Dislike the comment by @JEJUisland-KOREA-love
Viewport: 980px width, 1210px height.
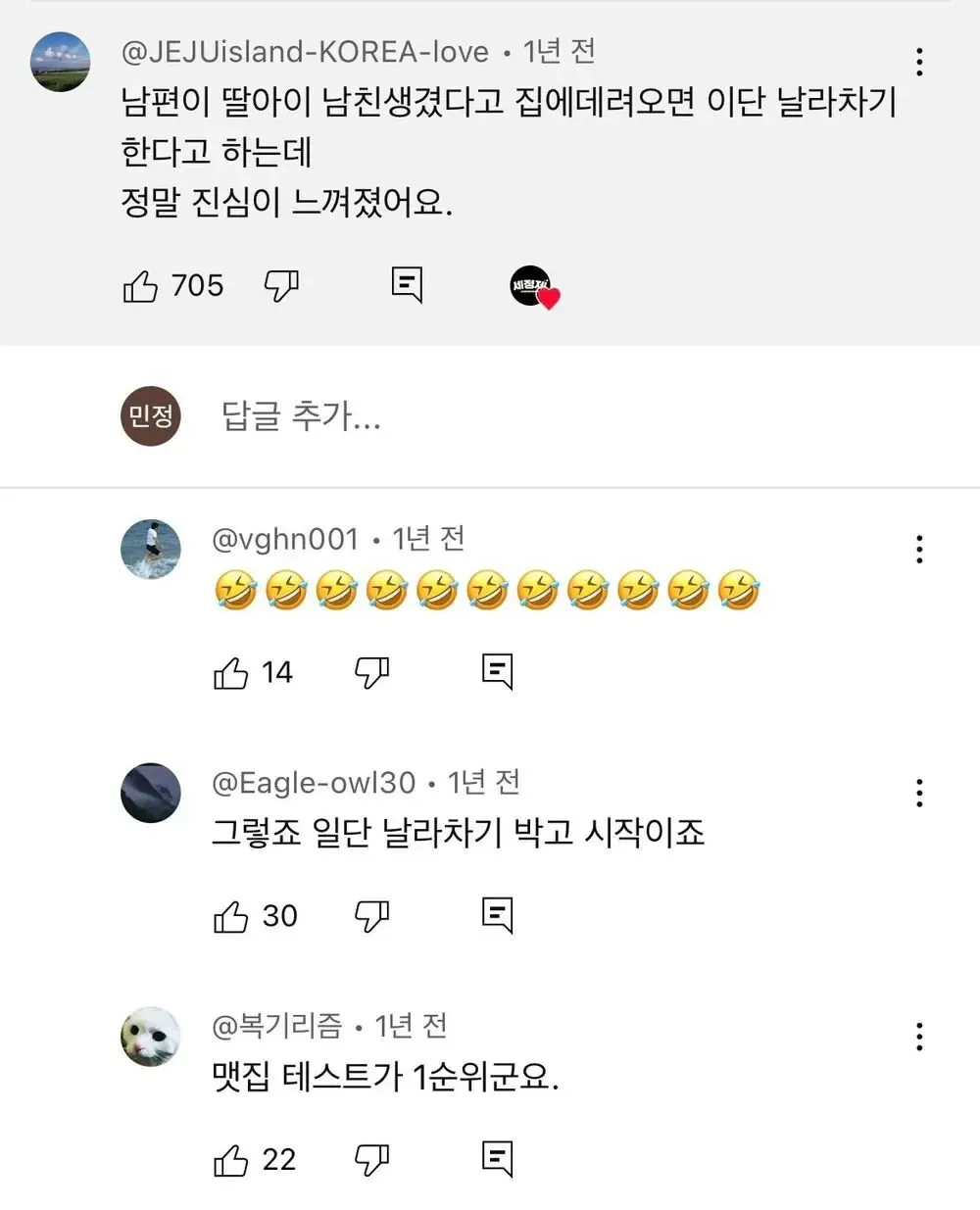coord(280,285)
